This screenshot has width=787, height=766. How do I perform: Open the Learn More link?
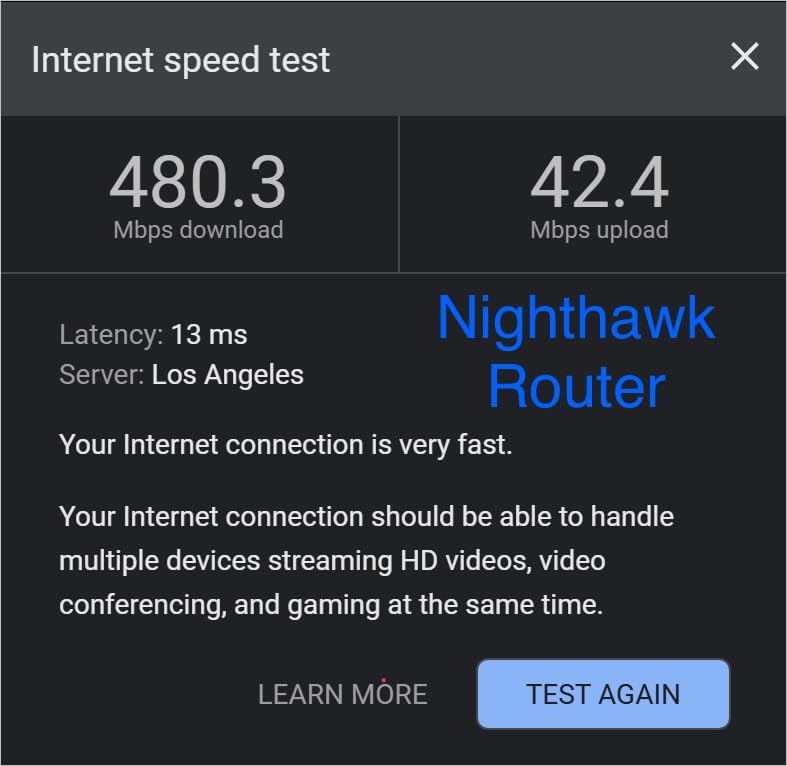342,694
